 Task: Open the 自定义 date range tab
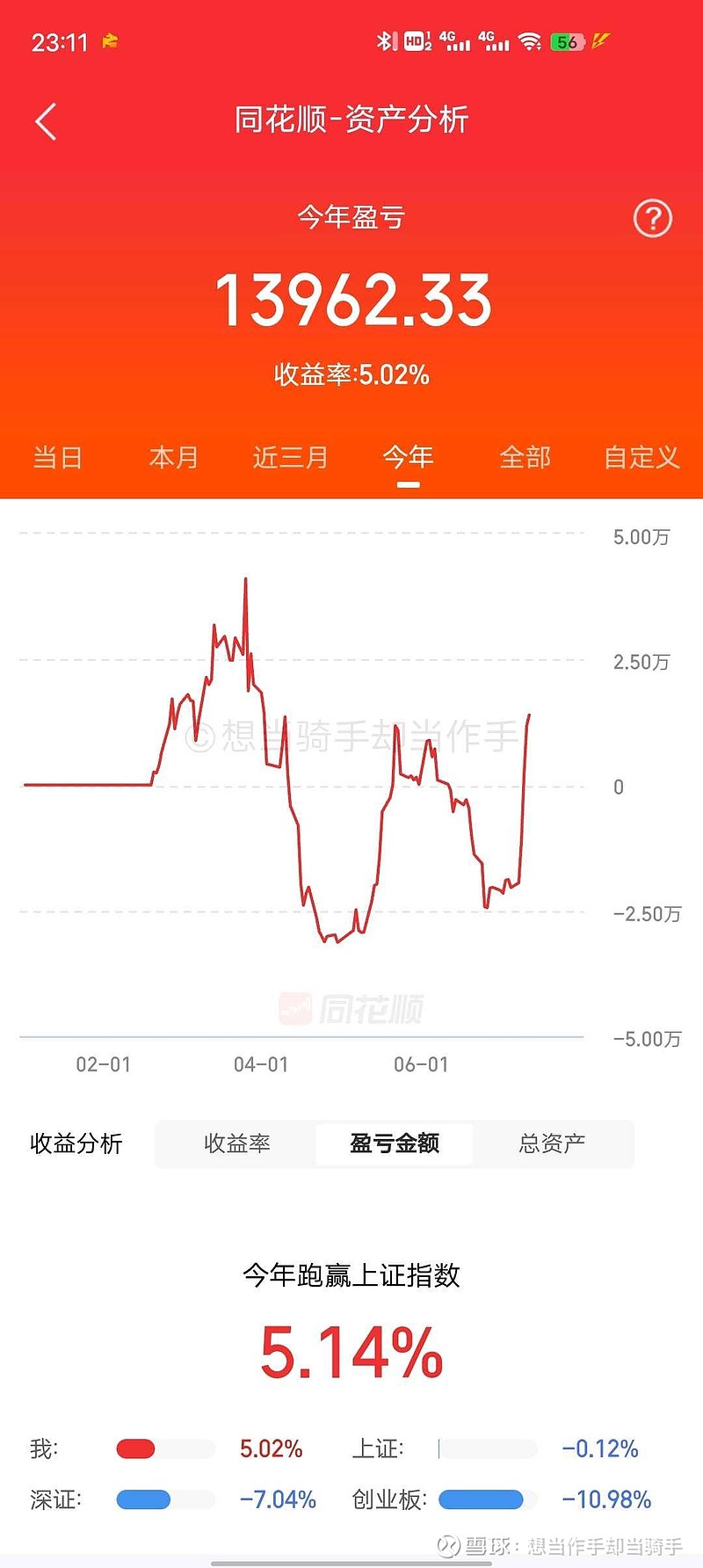tap(642, 458)
